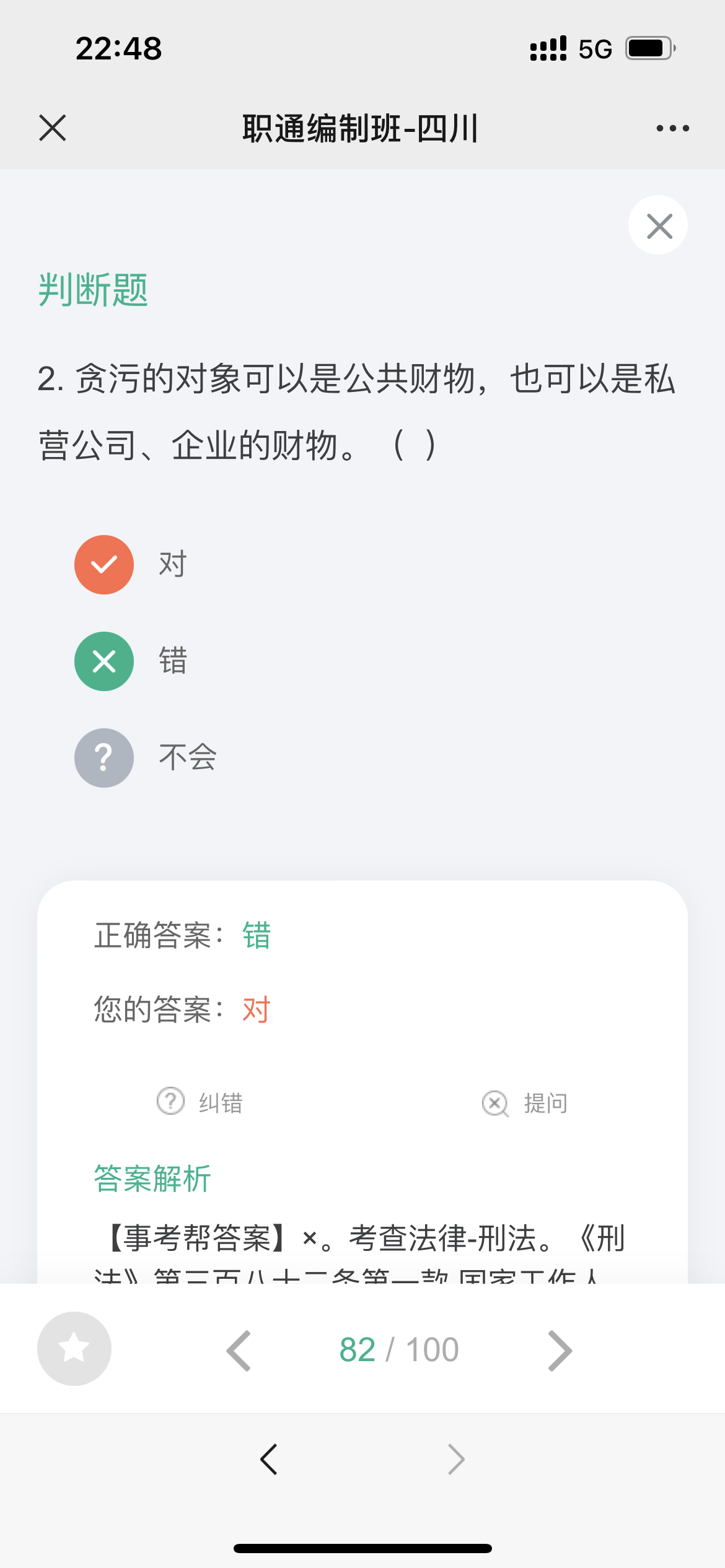This screenshot has width=725, height=1568.
Task: Tap 纠错 to report an error
Action: point(200,1102)
